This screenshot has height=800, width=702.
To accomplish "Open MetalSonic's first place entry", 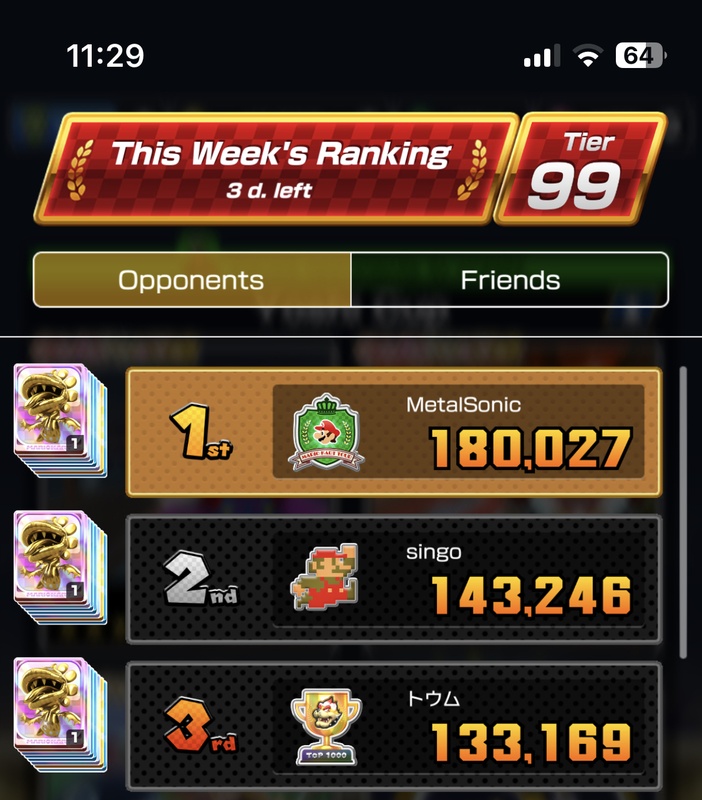I will coord(393,432).
